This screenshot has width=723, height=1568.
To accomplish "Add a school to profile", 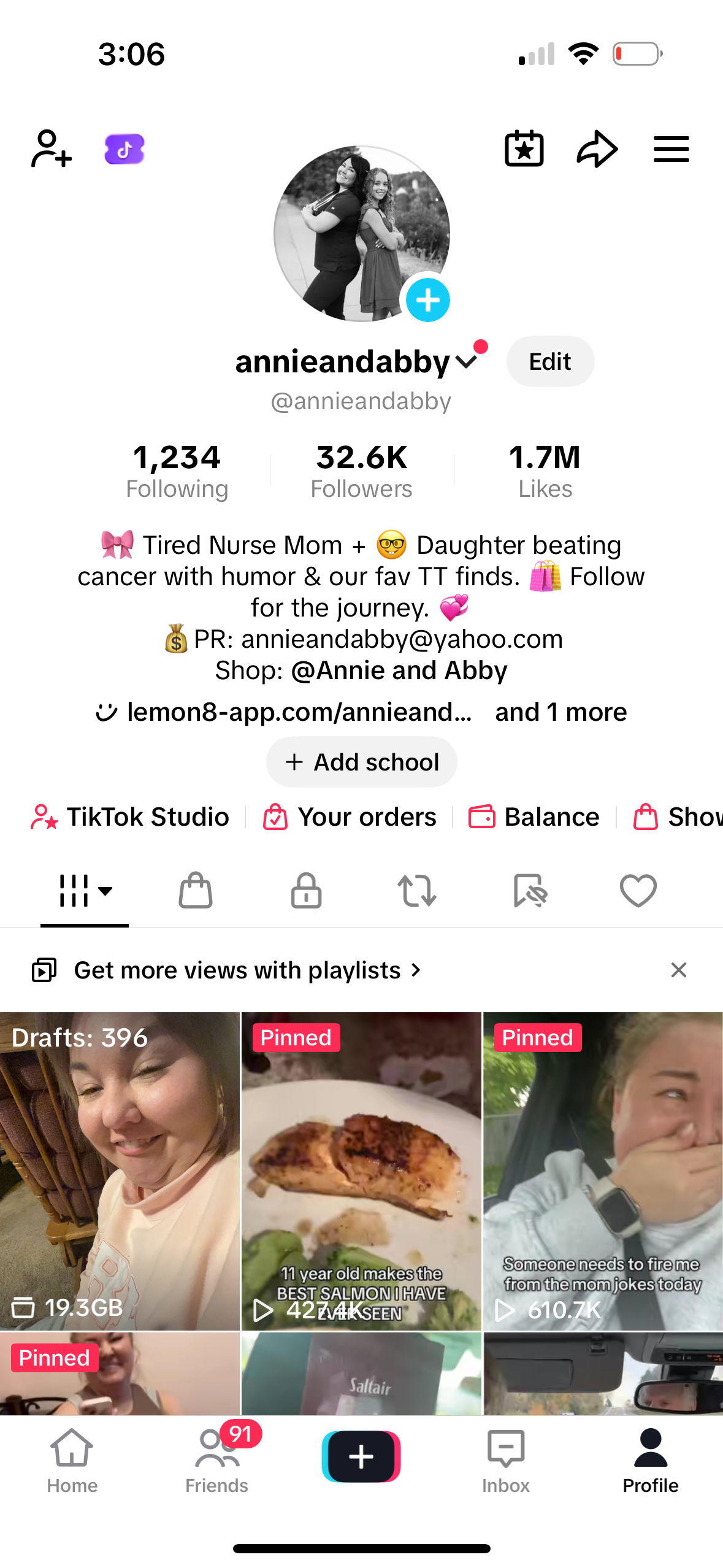I will pyautogui.click(x=361, y=762).
